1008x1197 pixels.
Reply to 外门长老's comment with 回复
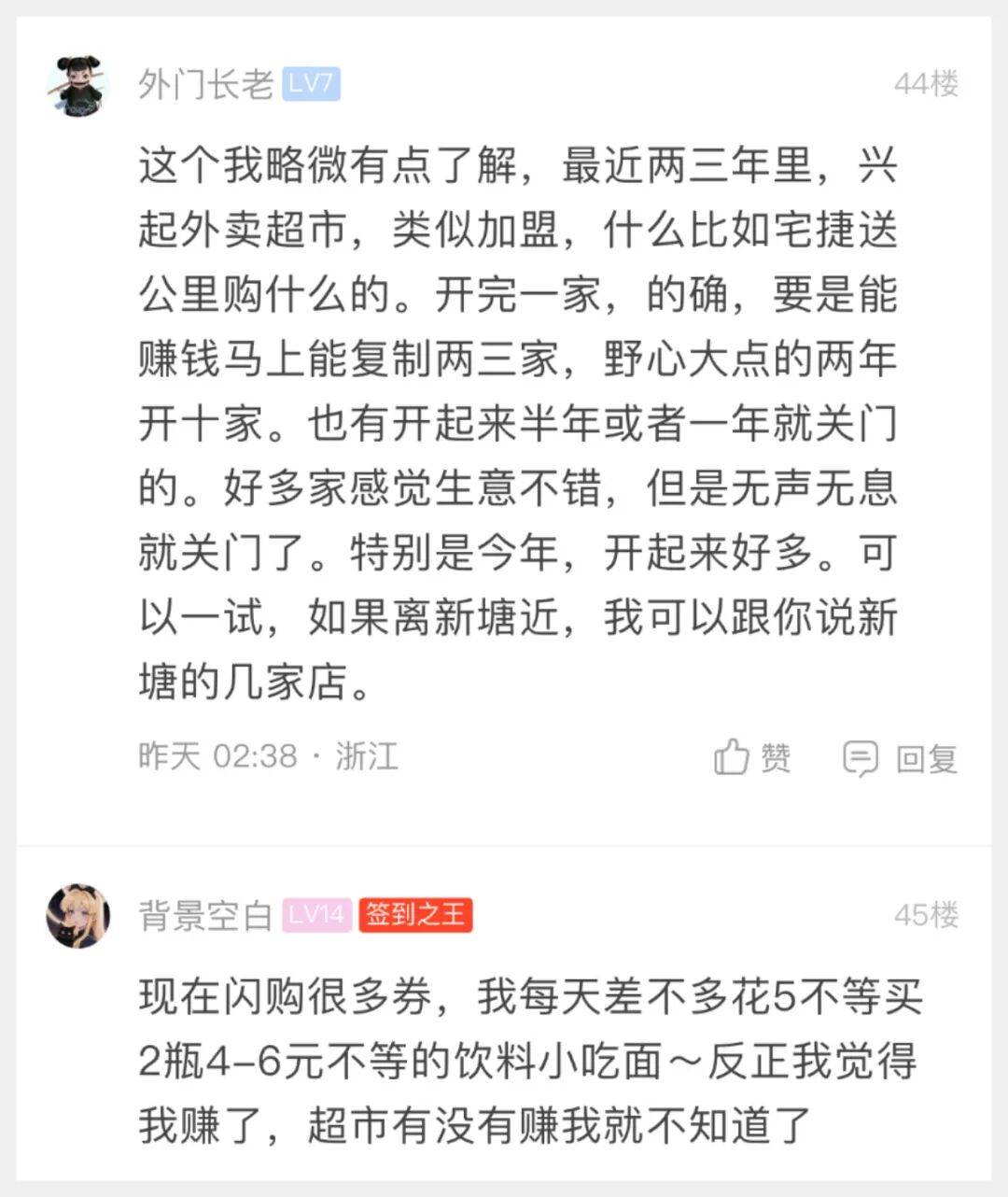(901, 758)
